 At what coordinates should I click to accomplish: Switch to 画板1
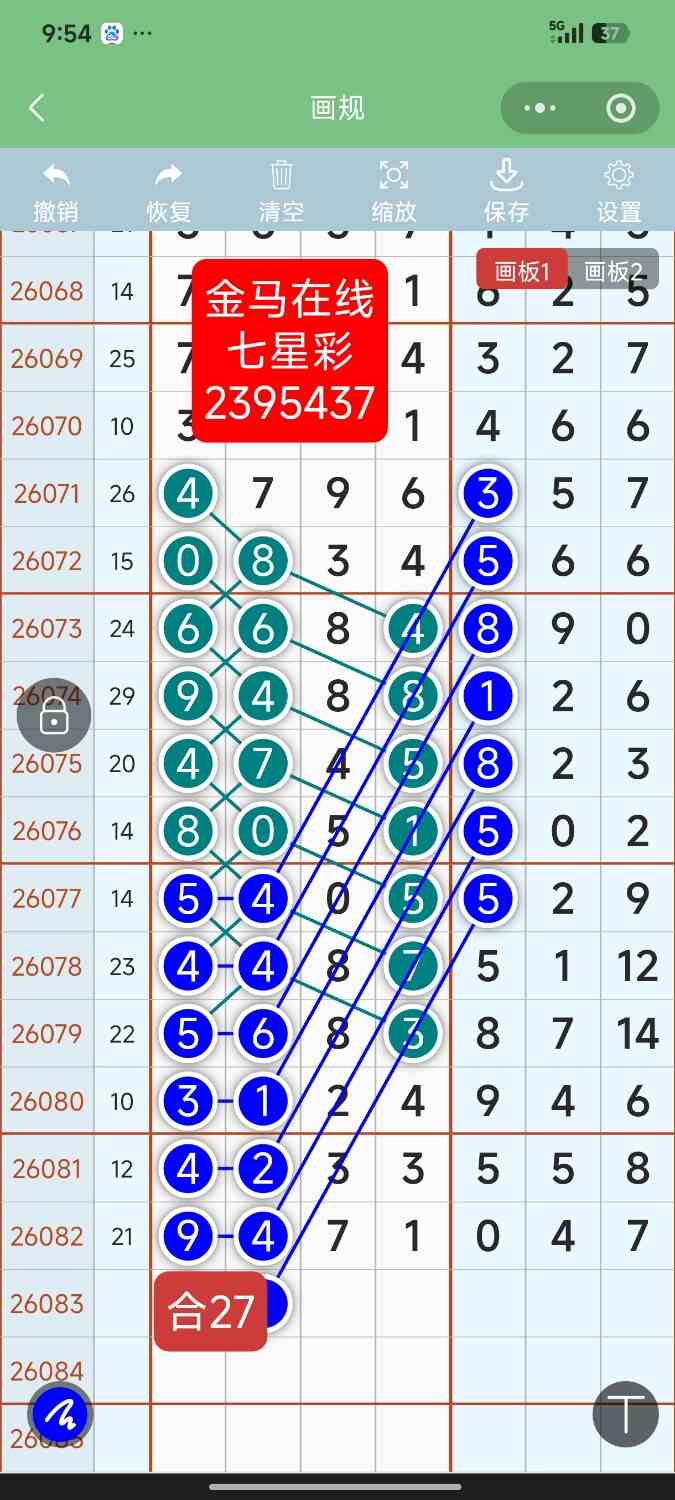522,271
